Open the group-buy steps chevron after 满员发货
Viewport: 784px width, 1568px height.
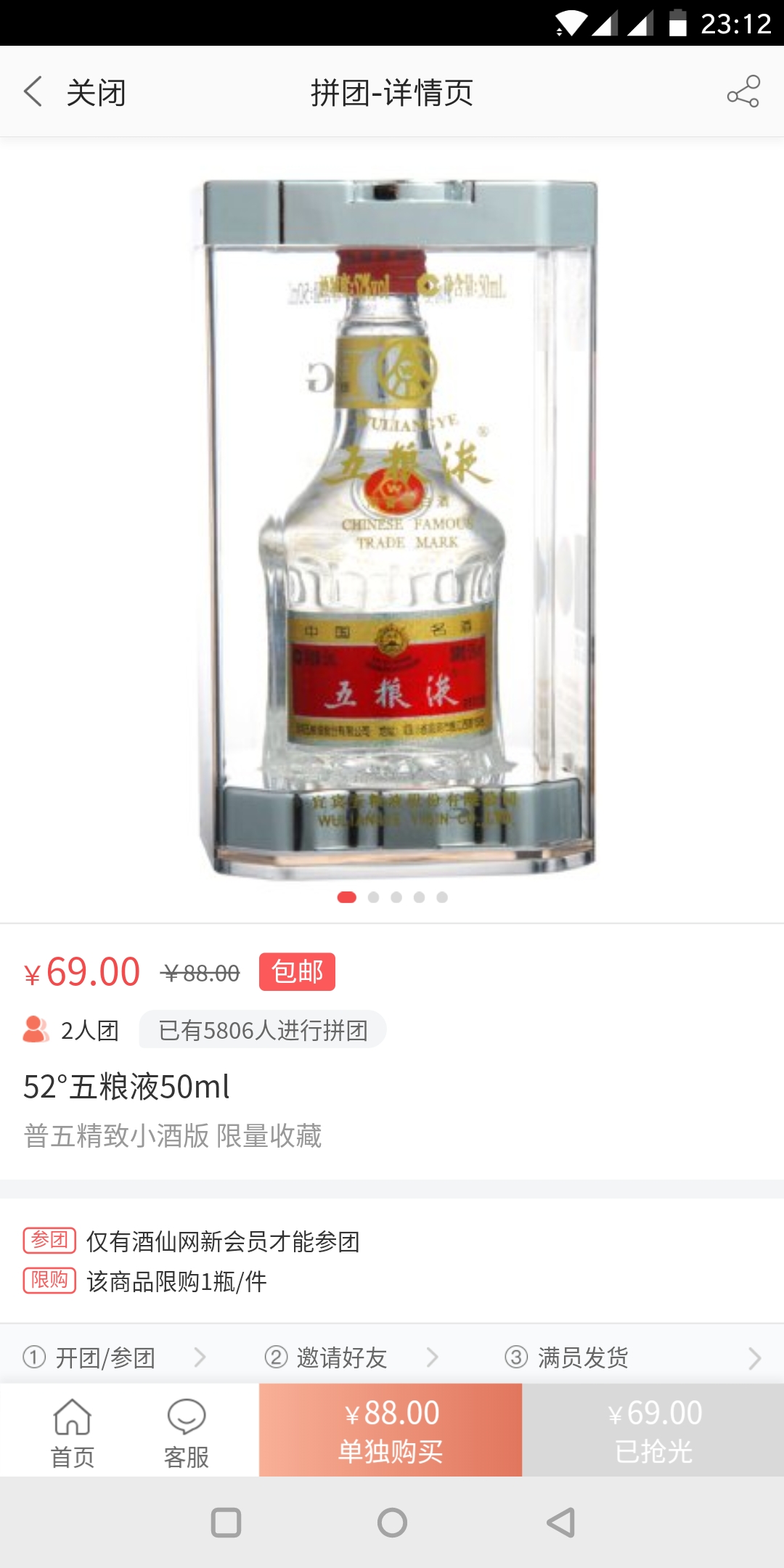click(755, 1357)
